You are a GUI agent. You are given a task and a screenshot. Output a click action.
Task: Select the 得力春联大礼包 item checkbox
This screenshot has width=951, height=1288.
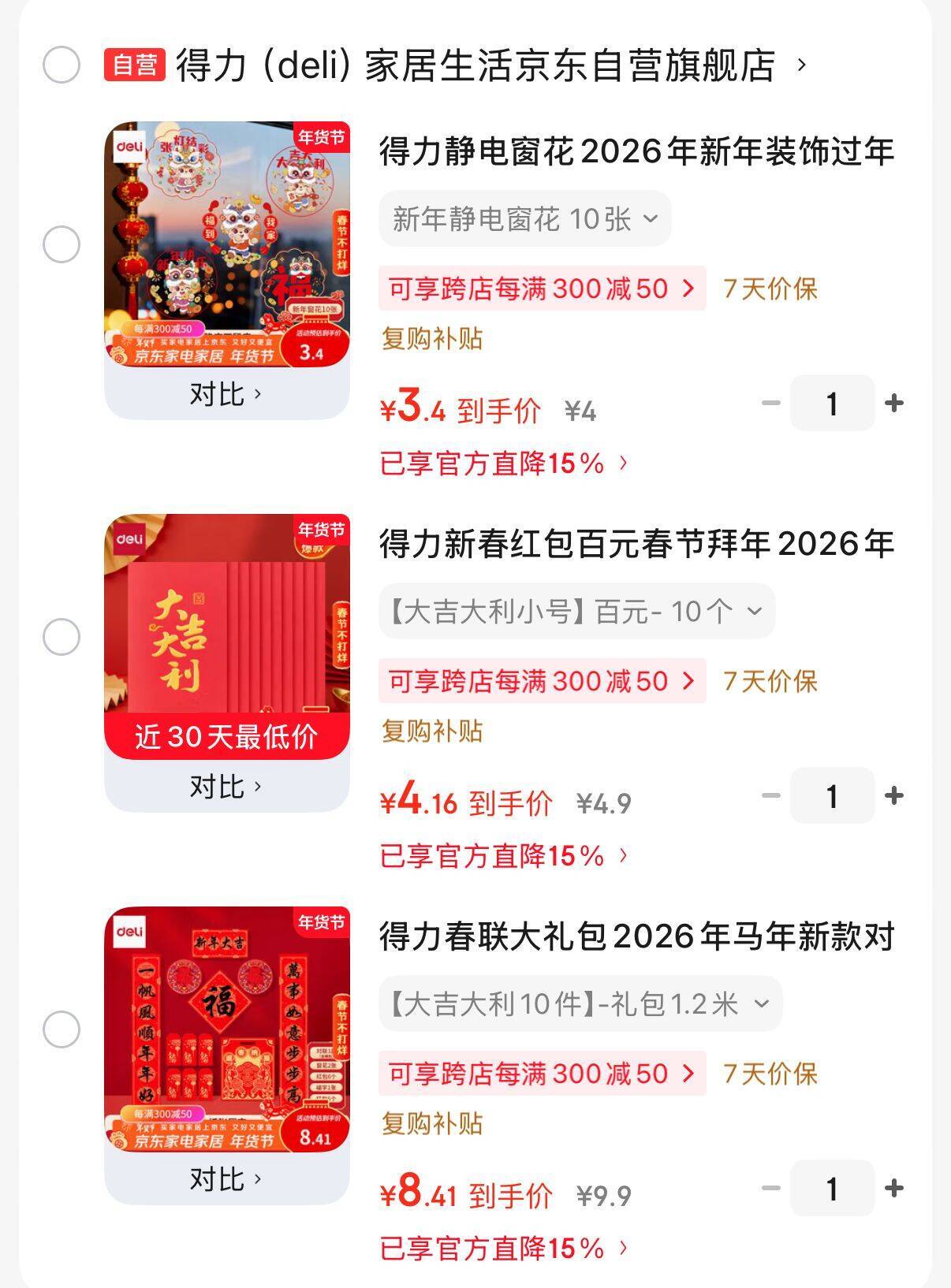62,1029
